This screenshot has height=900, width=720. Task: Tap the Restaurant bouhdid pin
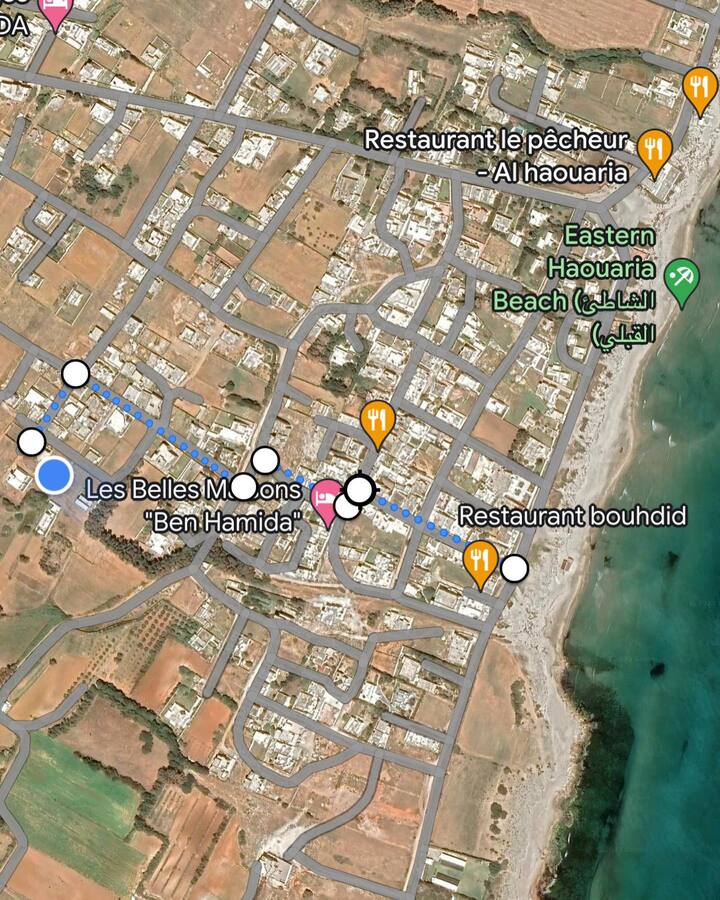(x=481, y=559)
